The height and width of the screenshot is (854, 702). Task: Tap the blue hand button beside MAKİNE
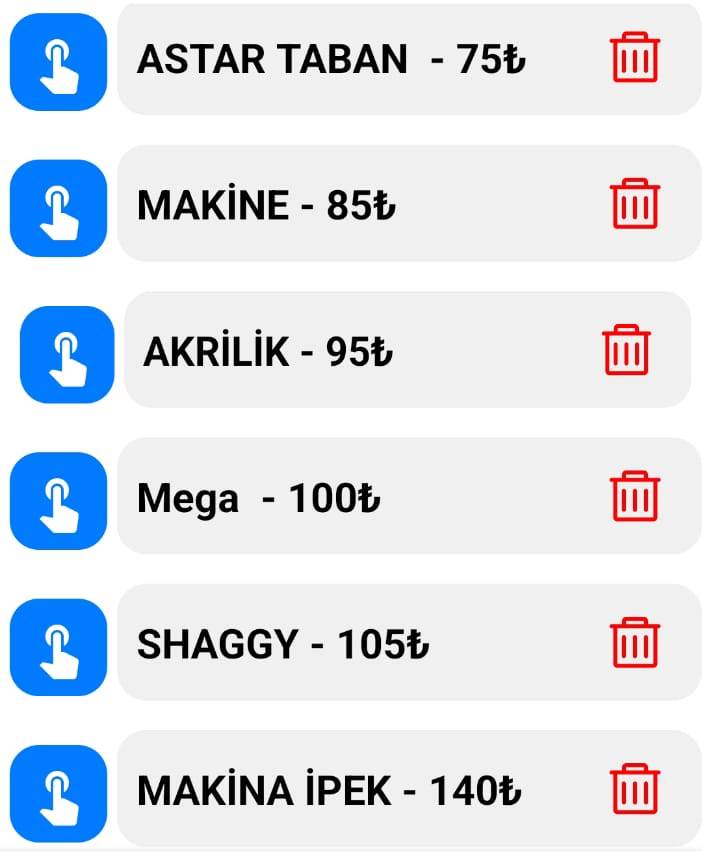coord(58,208)
